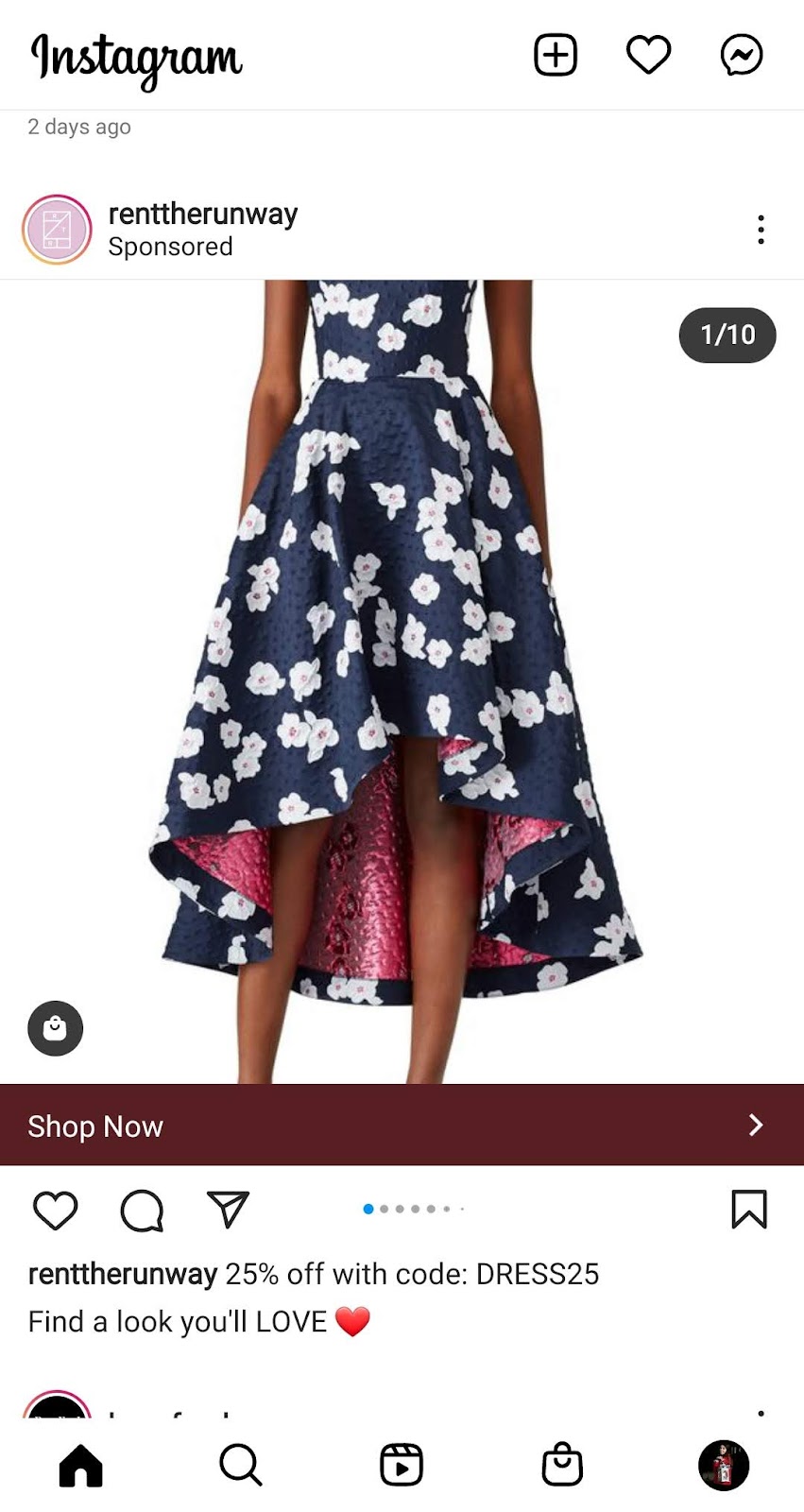Open Messenger direct messages
The height and width of the screenshot is (1512, 804).
tap(742, 55)
